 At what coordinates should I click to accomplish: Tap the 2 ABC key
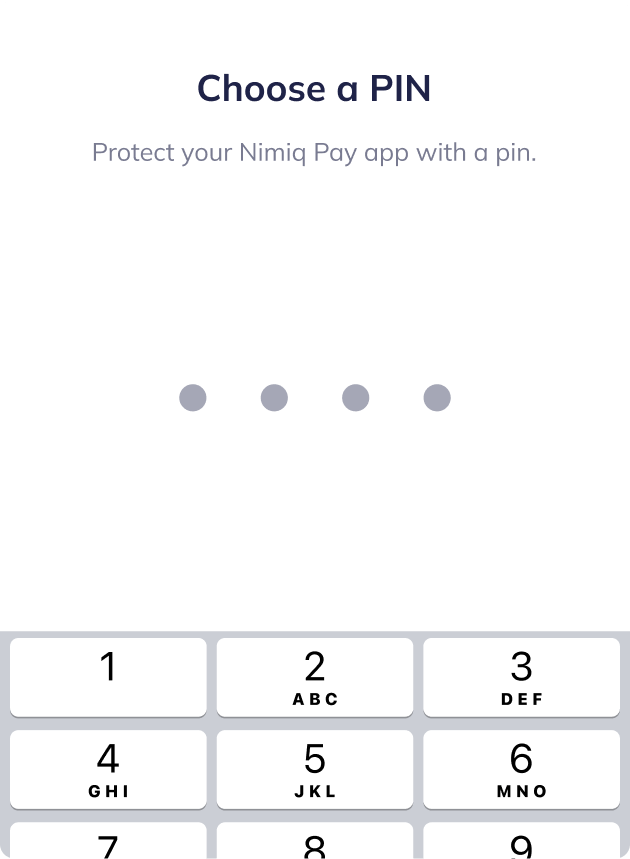click(x=315, y=677)
